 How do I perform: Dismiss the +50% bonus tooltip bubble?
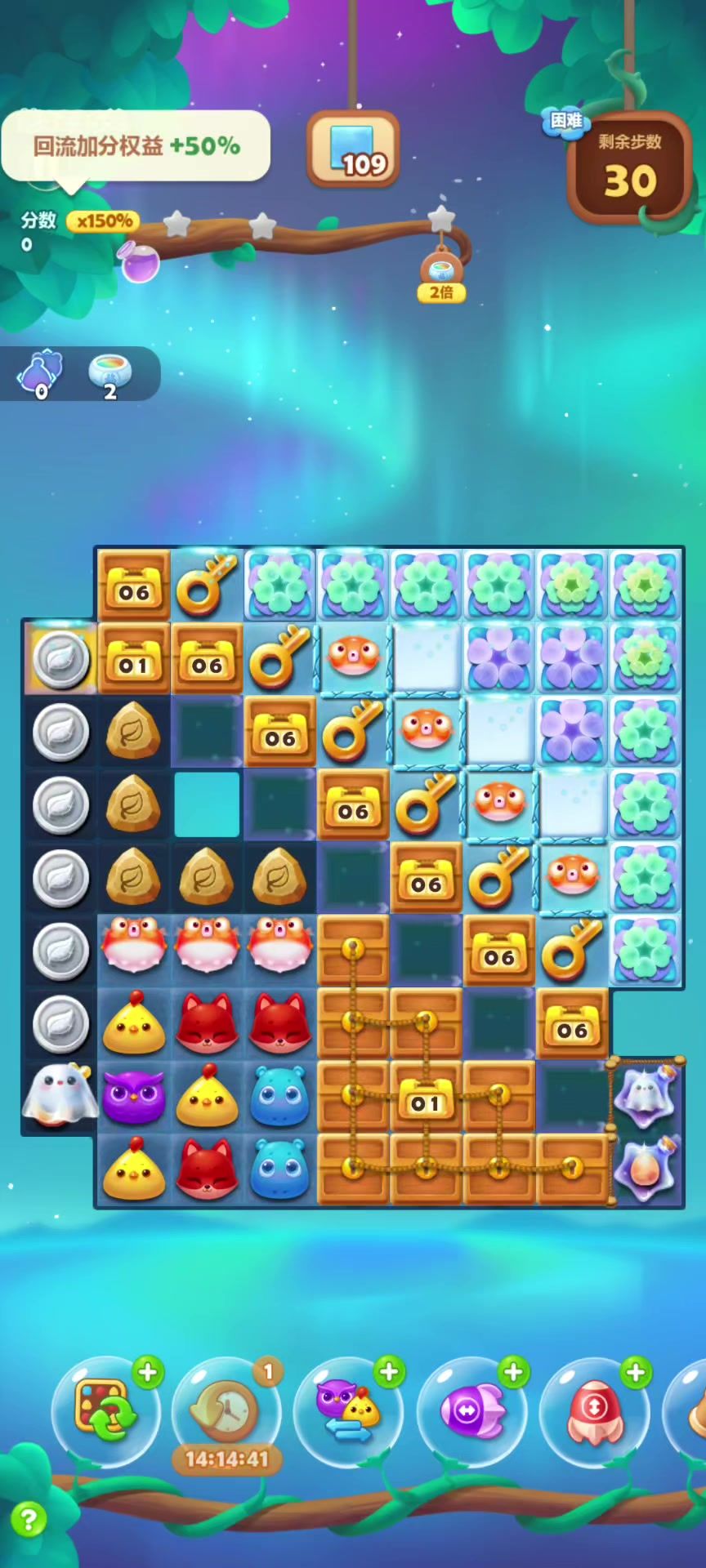coord(136,146)
